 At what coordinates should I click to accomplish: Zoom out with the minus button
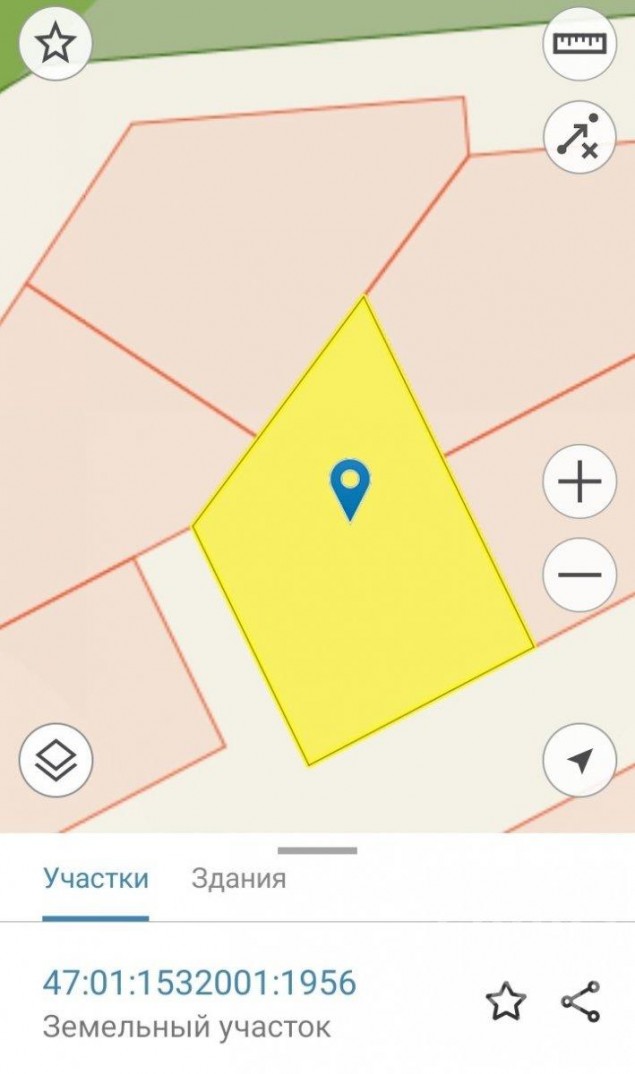pyautogui.click(x=580, y=574)
